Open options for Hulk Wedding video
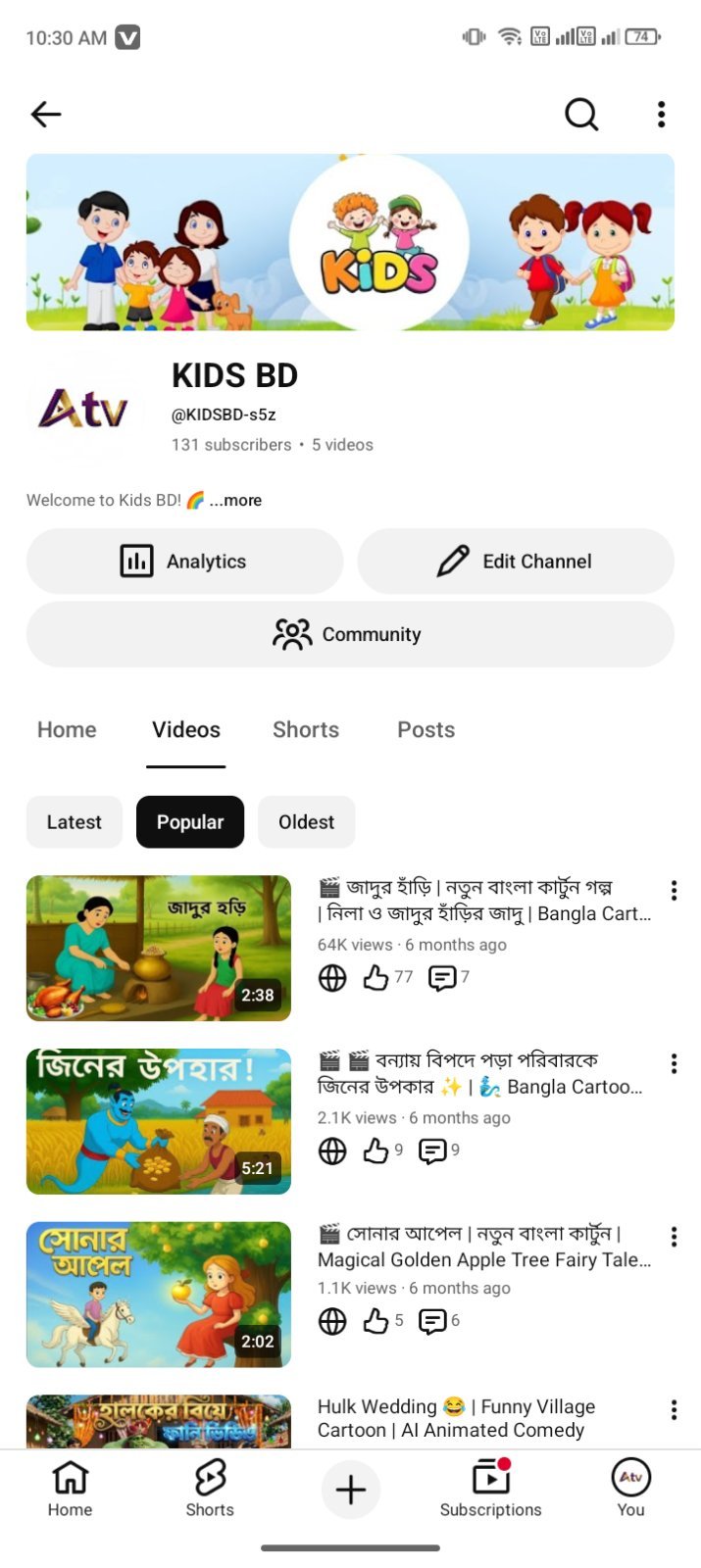The image size is (701, 1568). click(674, 1410)
